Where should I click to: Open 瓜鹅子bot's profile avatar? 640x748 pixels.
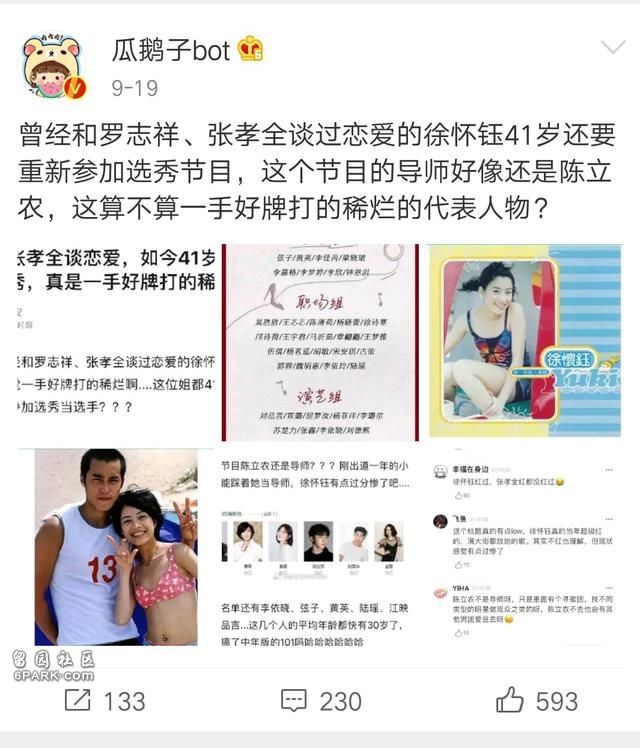tap(54, 68)
